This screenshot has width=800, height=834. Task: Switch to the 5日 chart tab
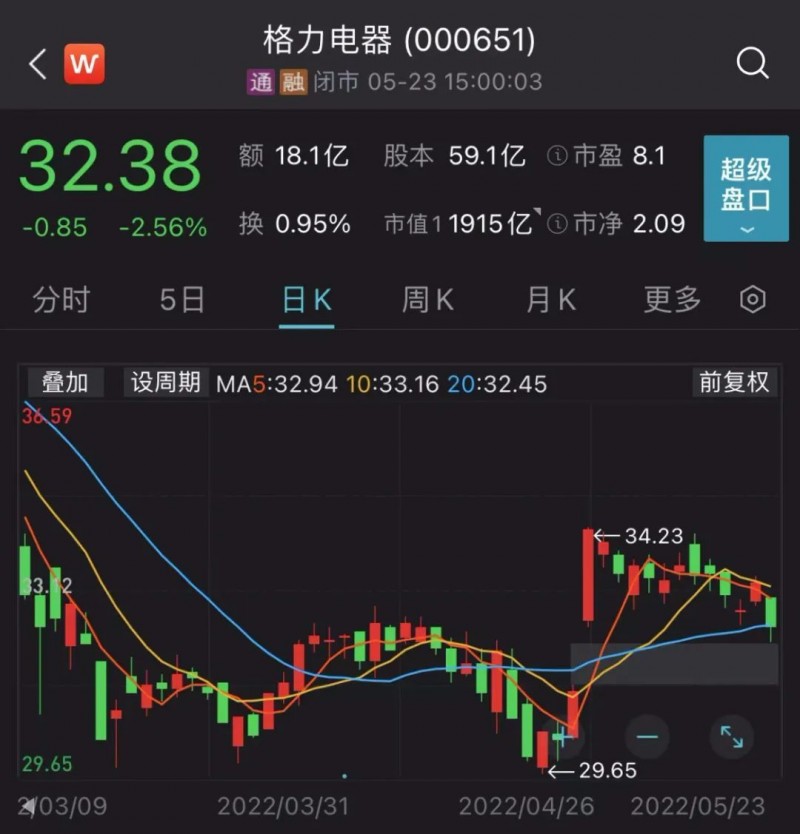point(182,299)
